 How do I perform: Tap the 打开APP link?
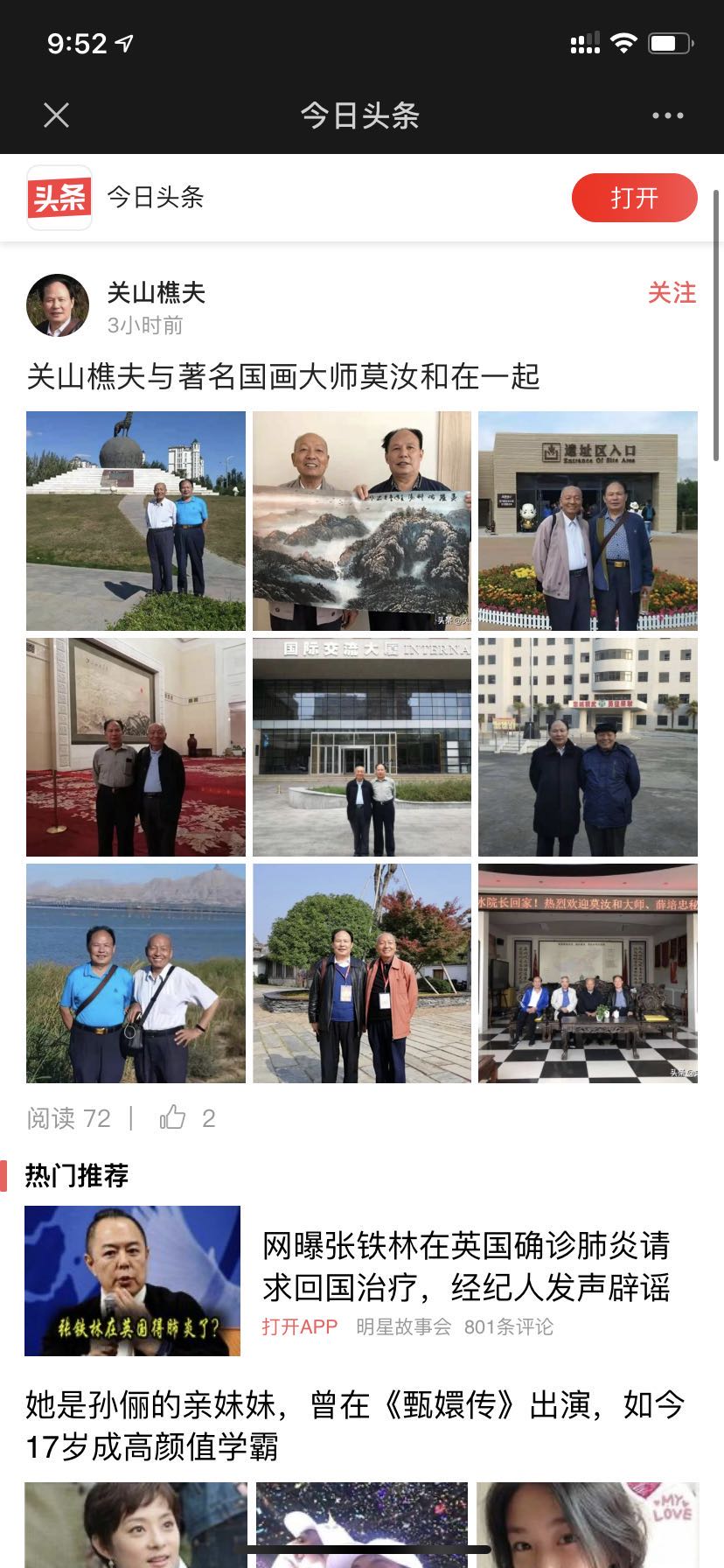[299, 1326]
